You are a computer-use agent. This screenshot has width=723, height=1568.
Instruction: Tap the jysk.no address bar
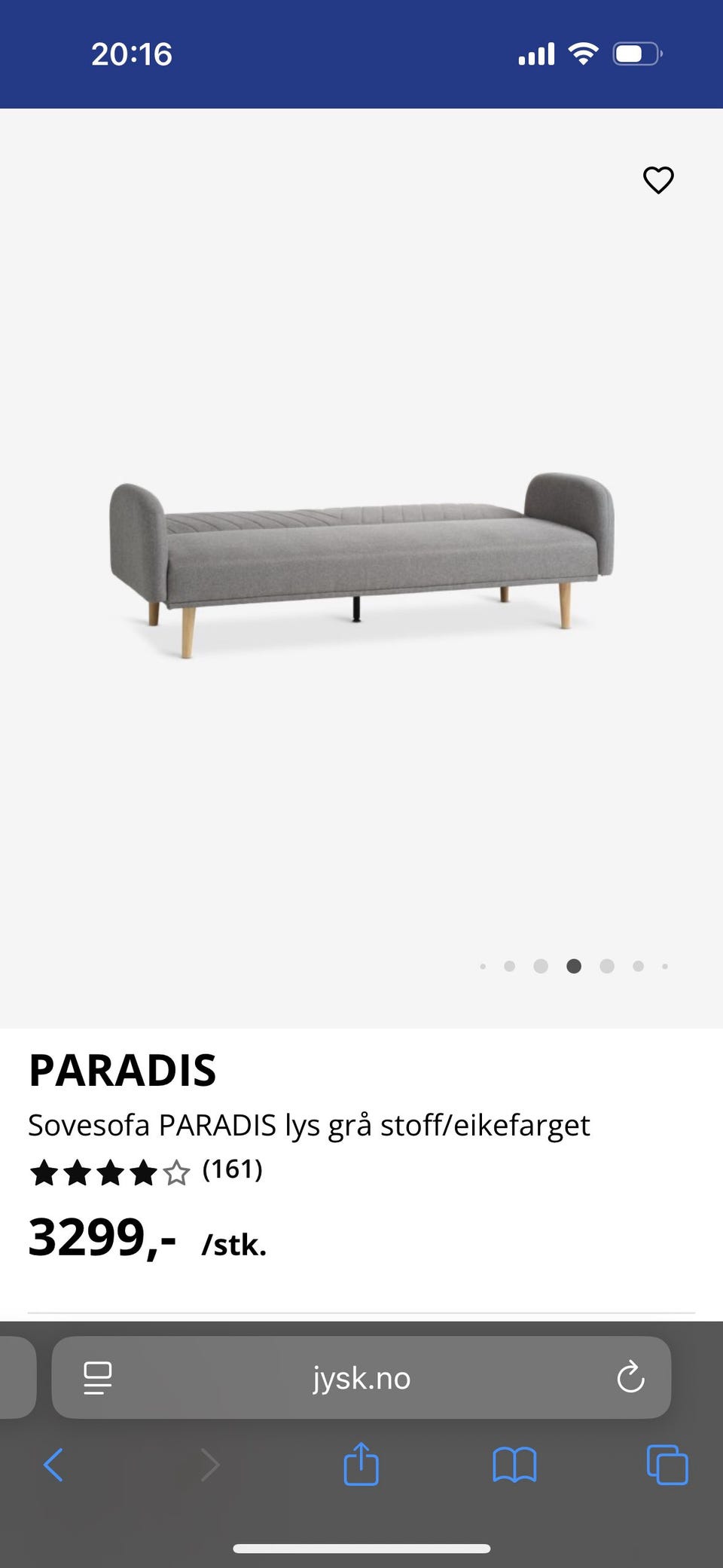click(x=361, y=1377)
